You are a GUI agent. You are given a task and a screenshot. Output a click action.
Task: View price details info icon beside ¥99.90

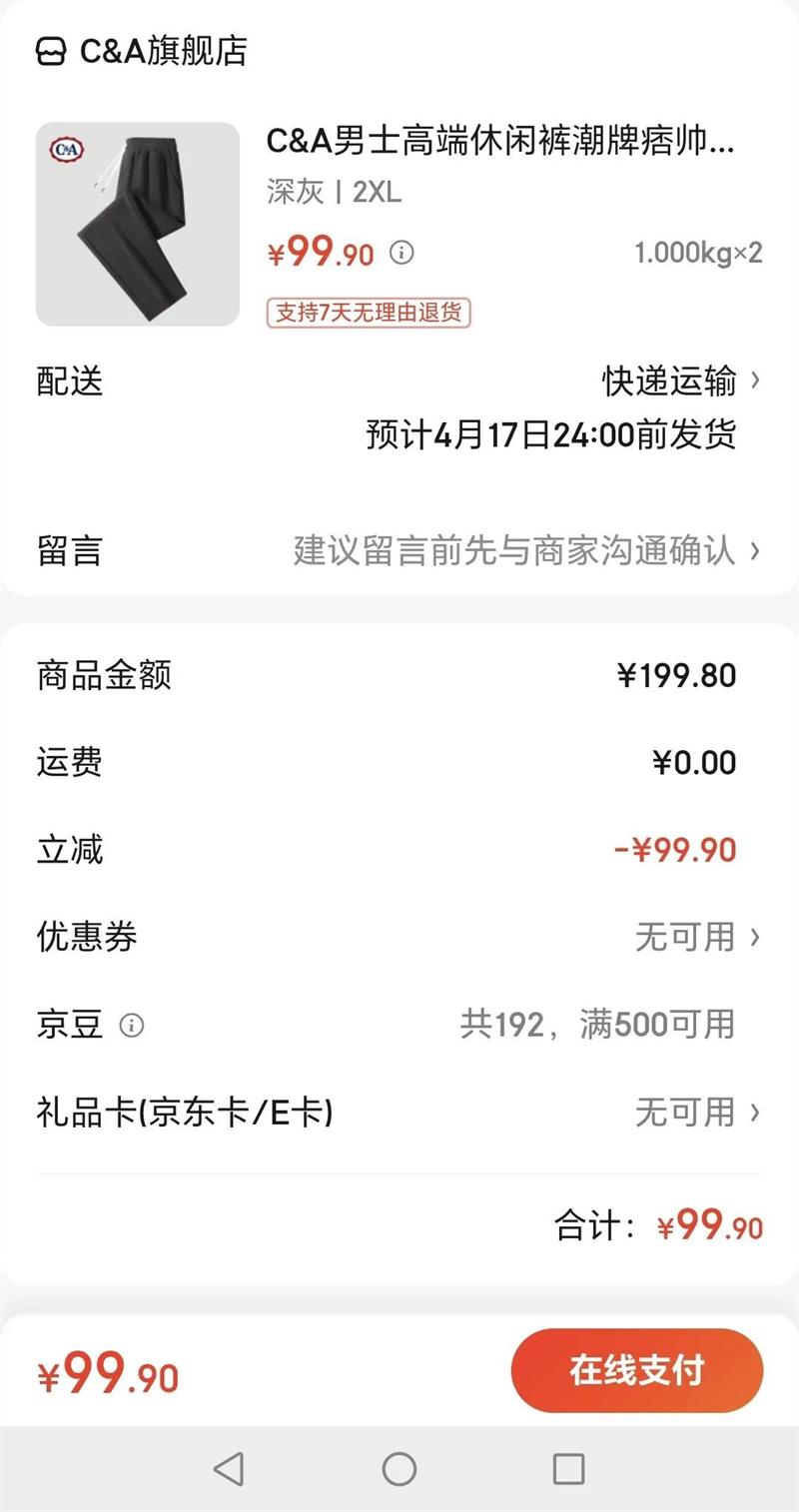coord(400,253)
